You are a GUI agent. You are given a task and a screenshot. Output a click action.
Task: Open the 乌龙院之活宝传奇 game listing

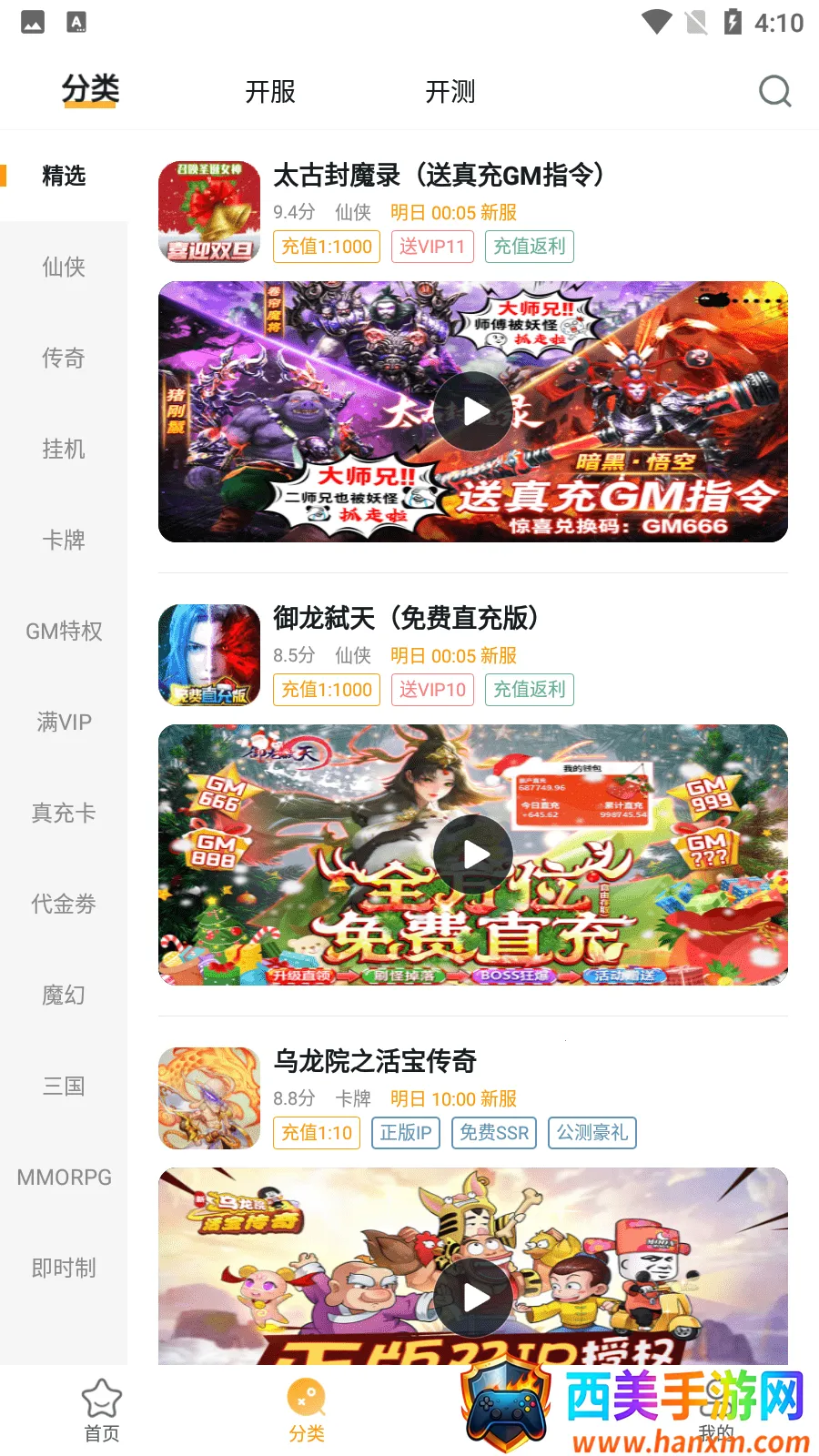pyautogui.click(x=375, y=1061)
